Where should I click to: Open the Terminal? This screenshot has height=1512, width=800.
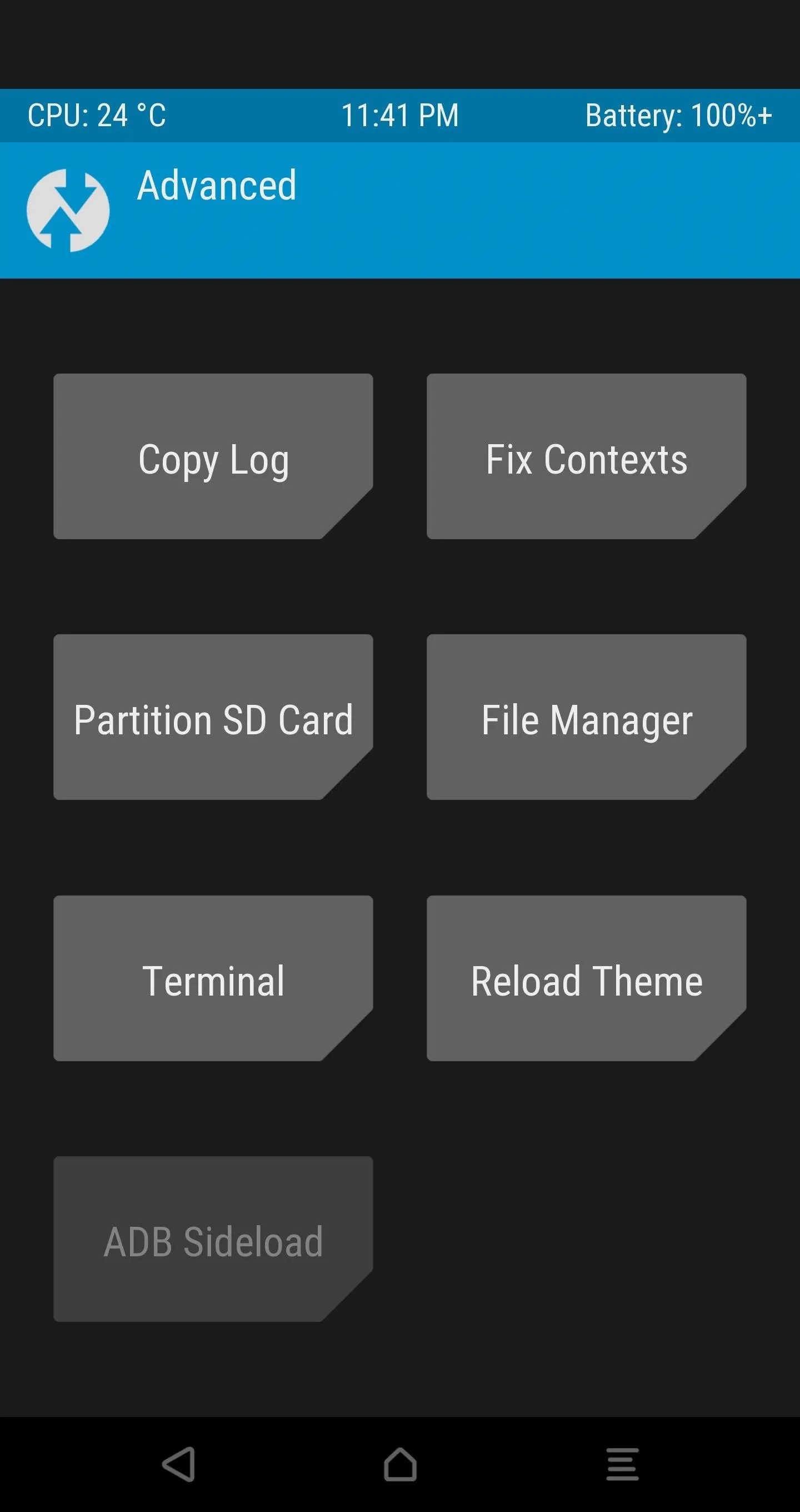213,978
